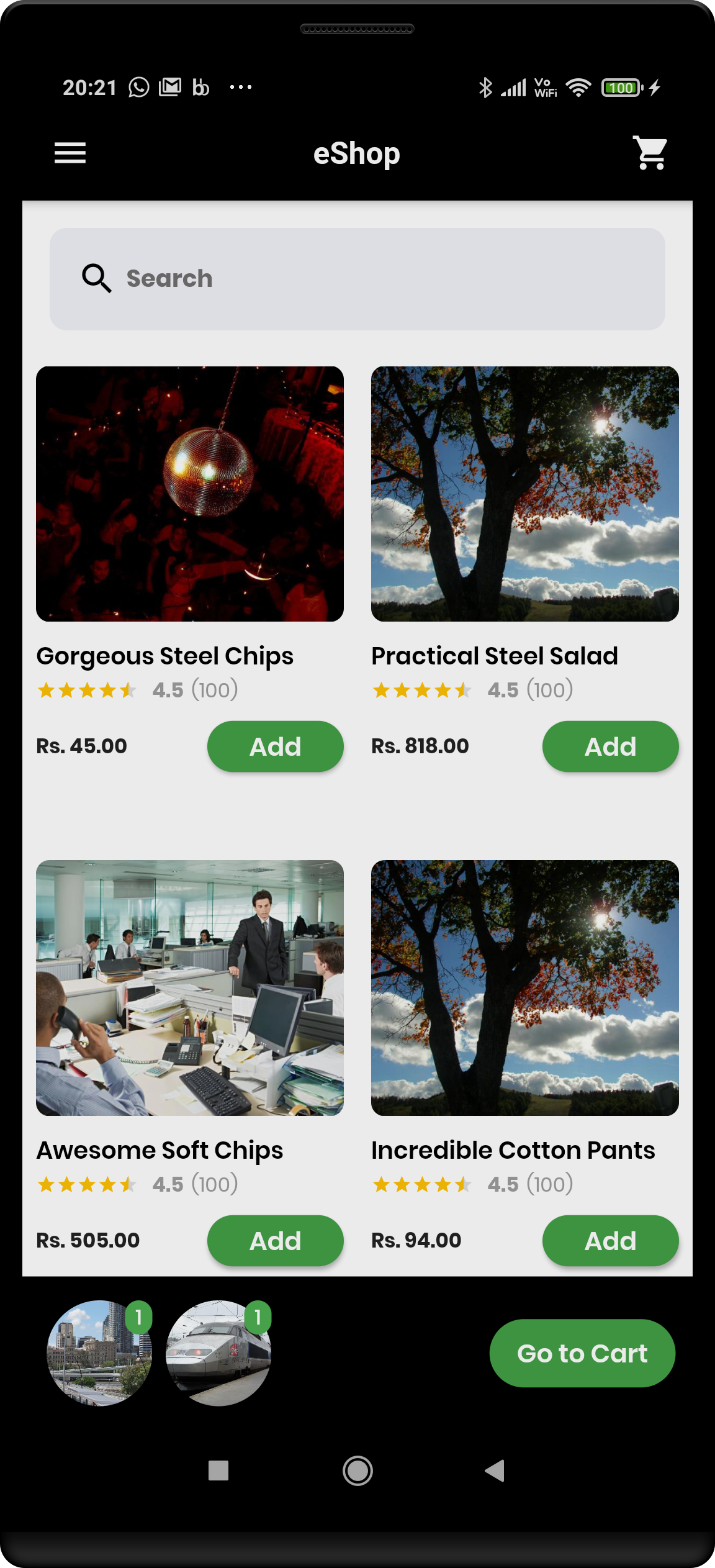Image resolution: width=715 pixels, height=1568 pixels.
Task: Add Incredible Cotton Pants to cart
Action: pos(611,1241)
